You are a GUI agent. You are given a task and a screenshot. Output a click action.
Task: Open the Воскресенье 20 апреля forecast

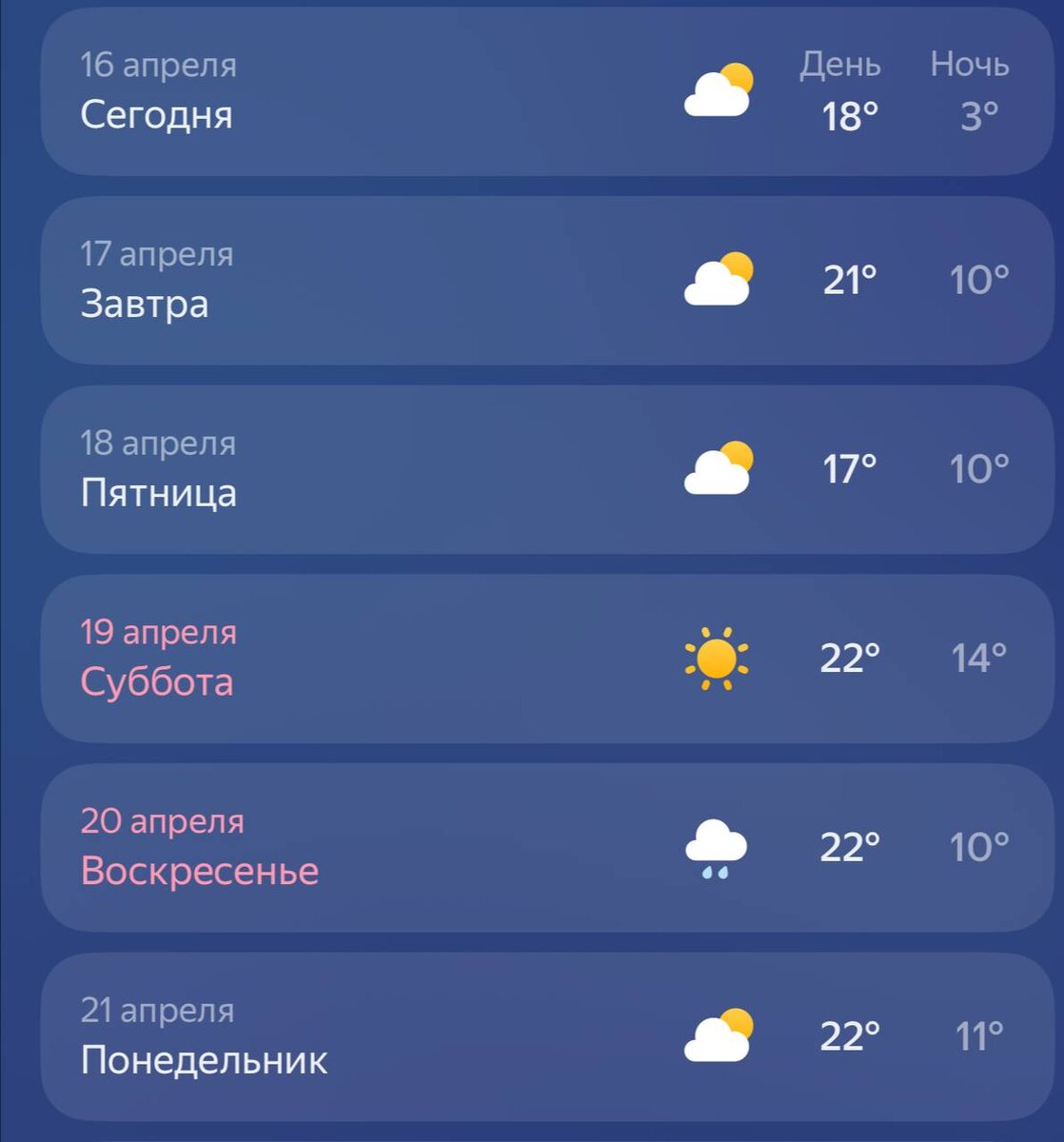coord(547,847)
